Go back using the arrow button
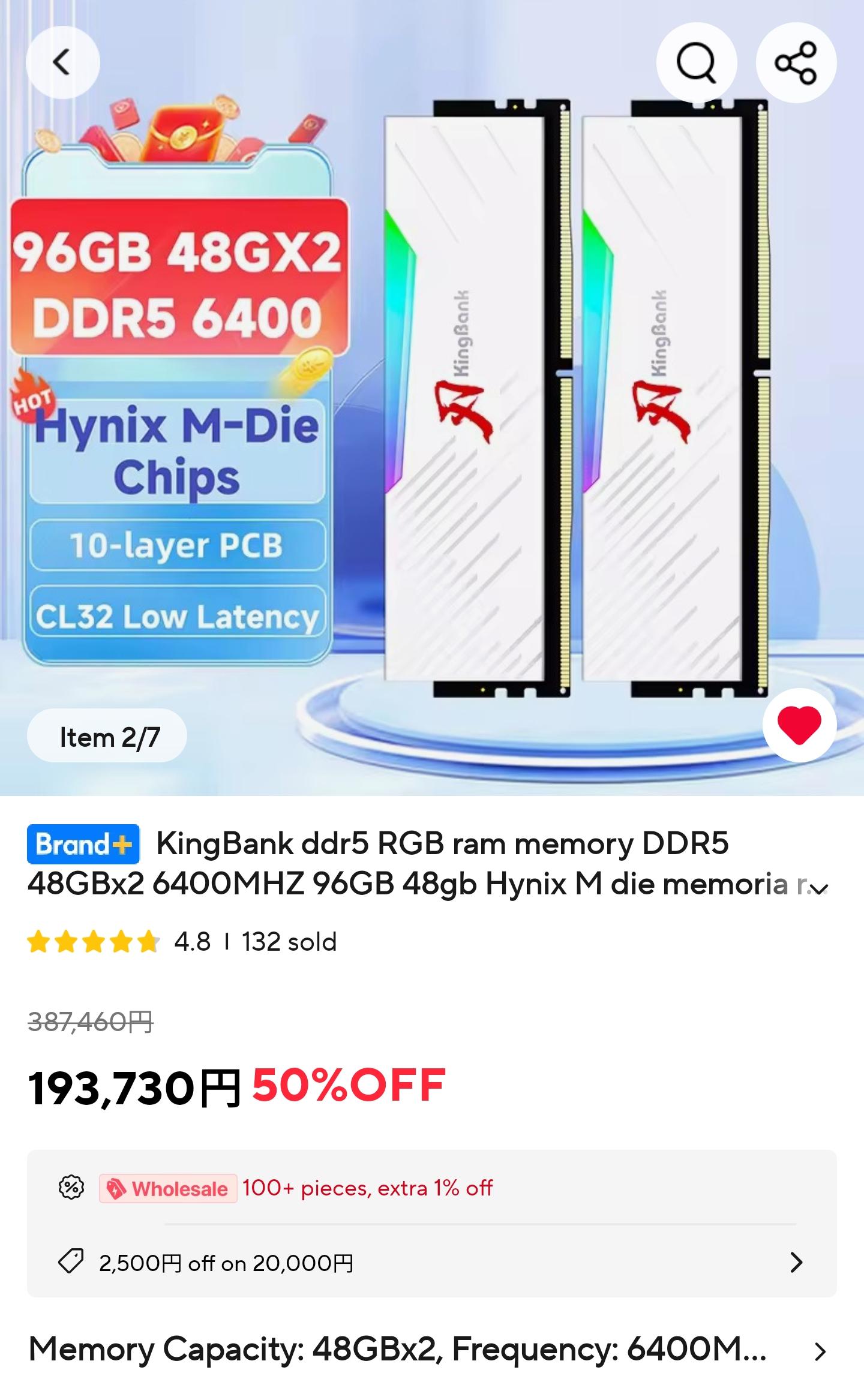Screen dimensions: 864x1400 [63, 62]
